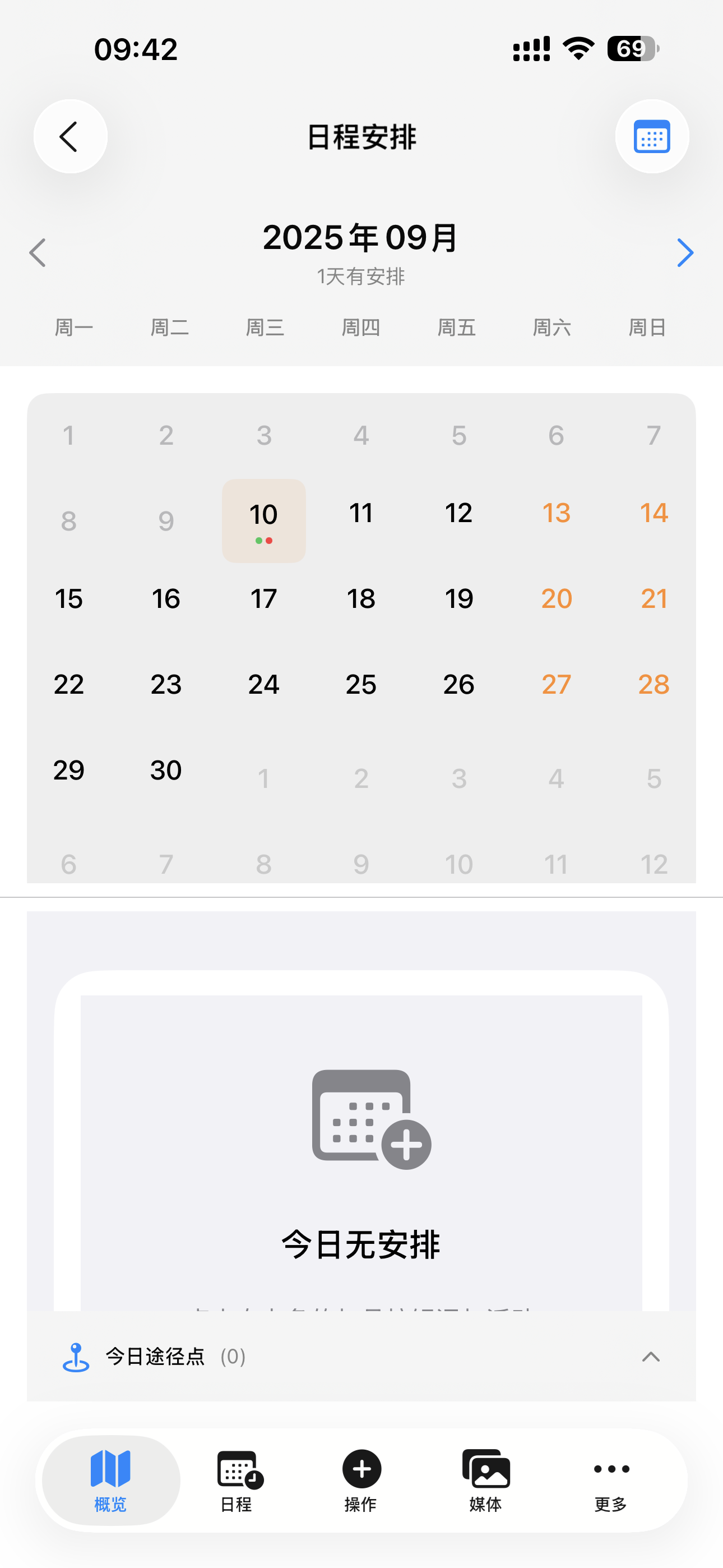
Task: Go to the previous month
Action: pos(38,252)
